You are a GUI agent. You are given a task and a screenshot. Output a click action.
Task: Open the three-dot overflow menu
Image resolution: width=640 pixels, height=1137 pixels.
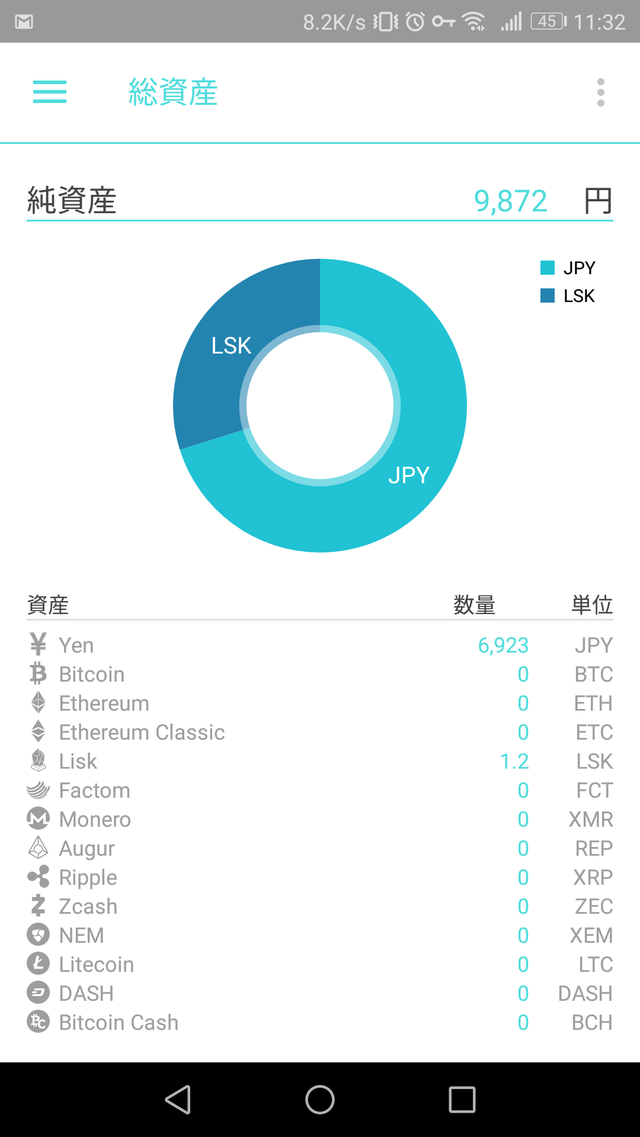pos(600,93)
